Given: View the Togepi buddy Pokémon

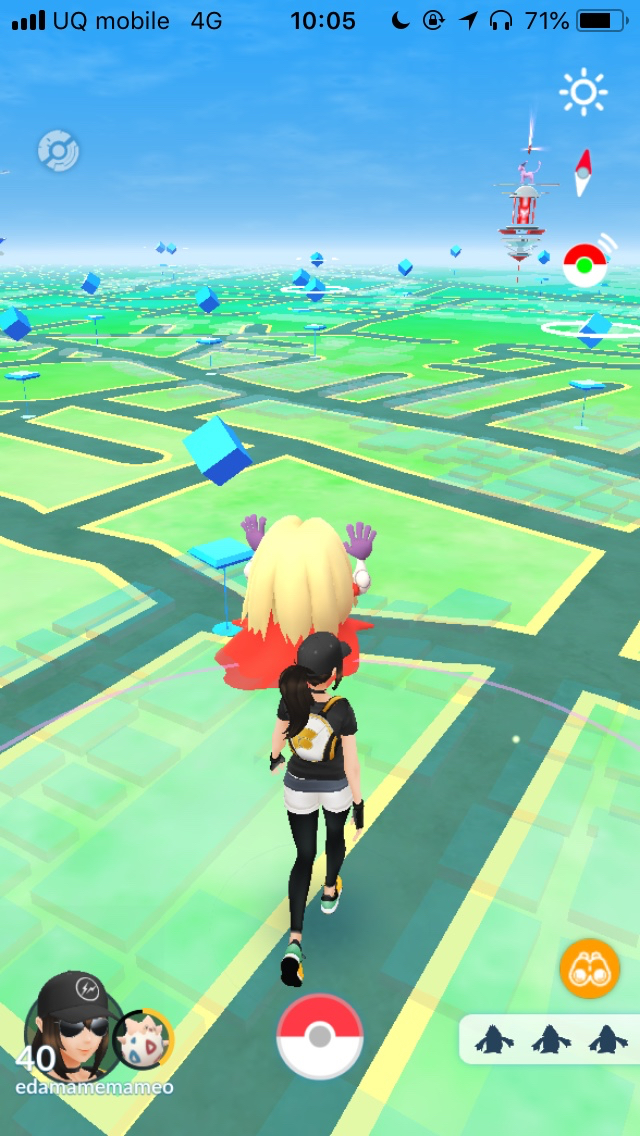Looking at the screenshot, I should coord(144,1040).
